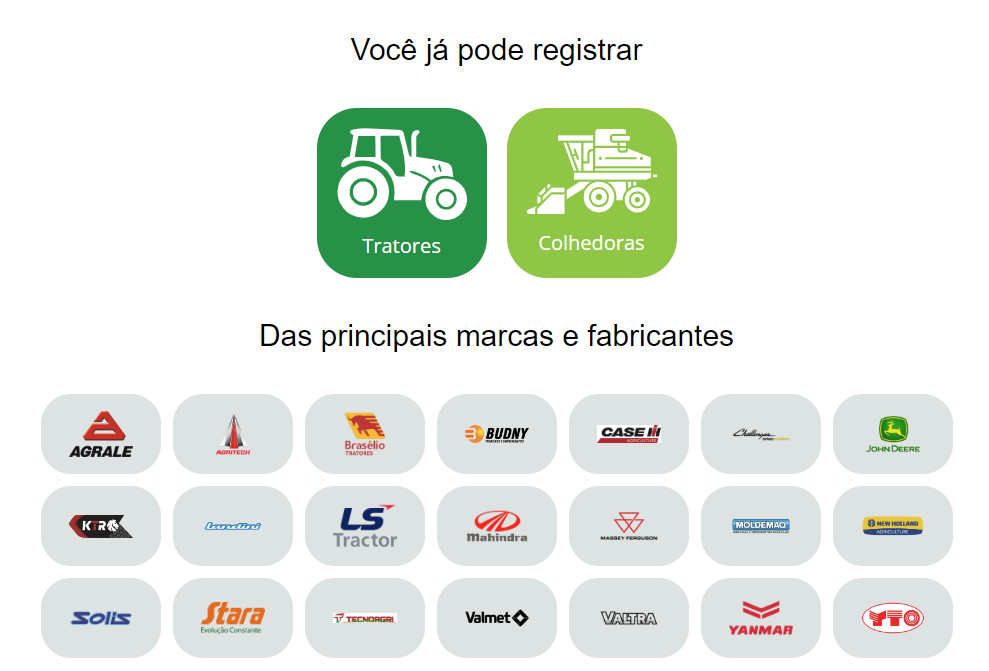The image size is (989, 671).
Task: Tap the Budny manufacturer tile
Action: [497, 434]
